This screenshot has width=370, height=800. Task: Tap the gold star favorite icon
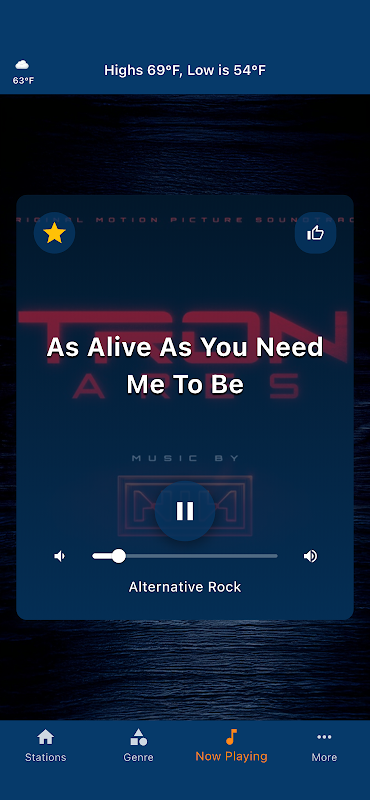coord(55,233)
